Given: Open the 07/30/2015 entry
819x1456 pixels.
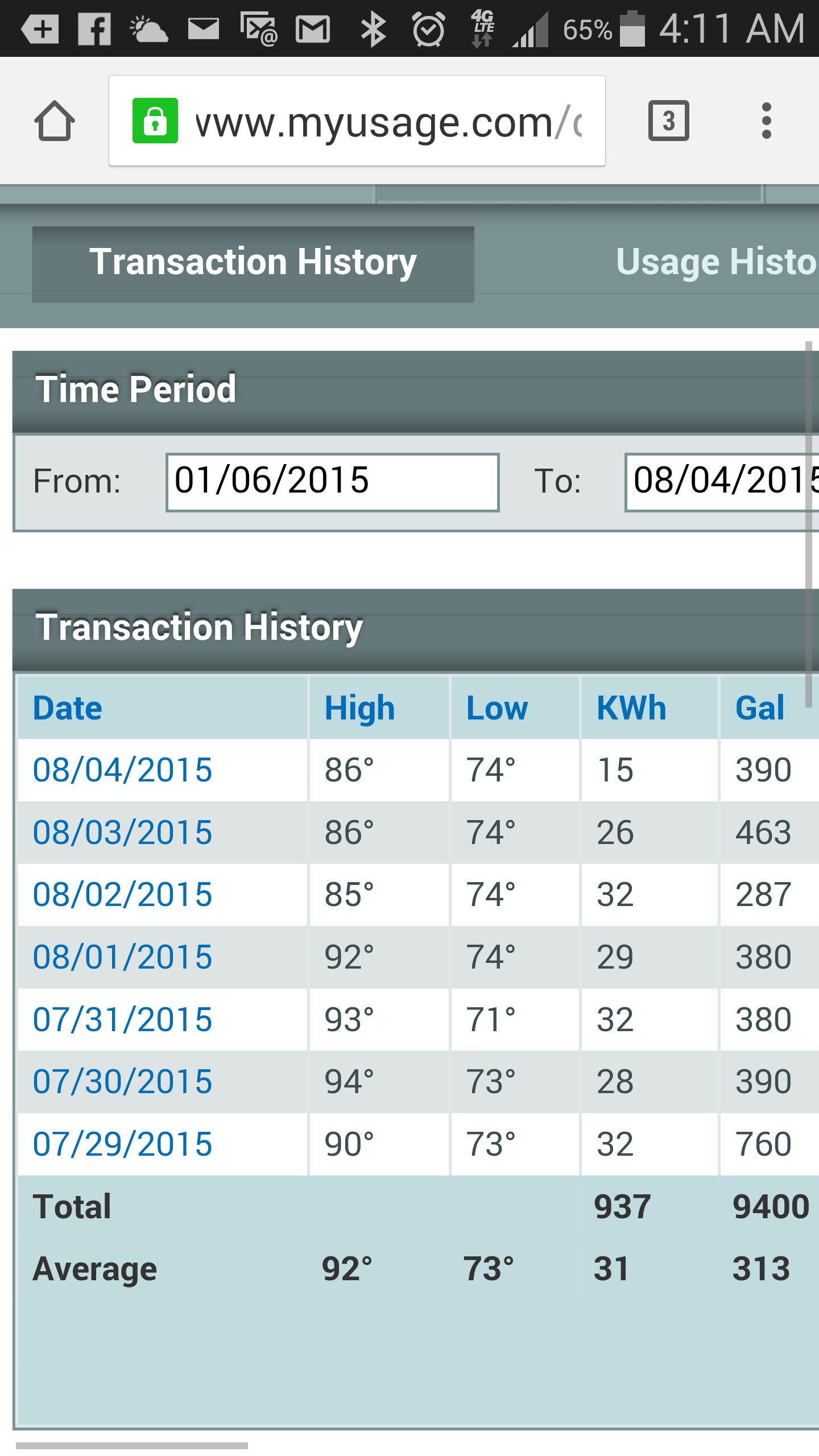Looking at the screenshot, I should coord(122,1082).
